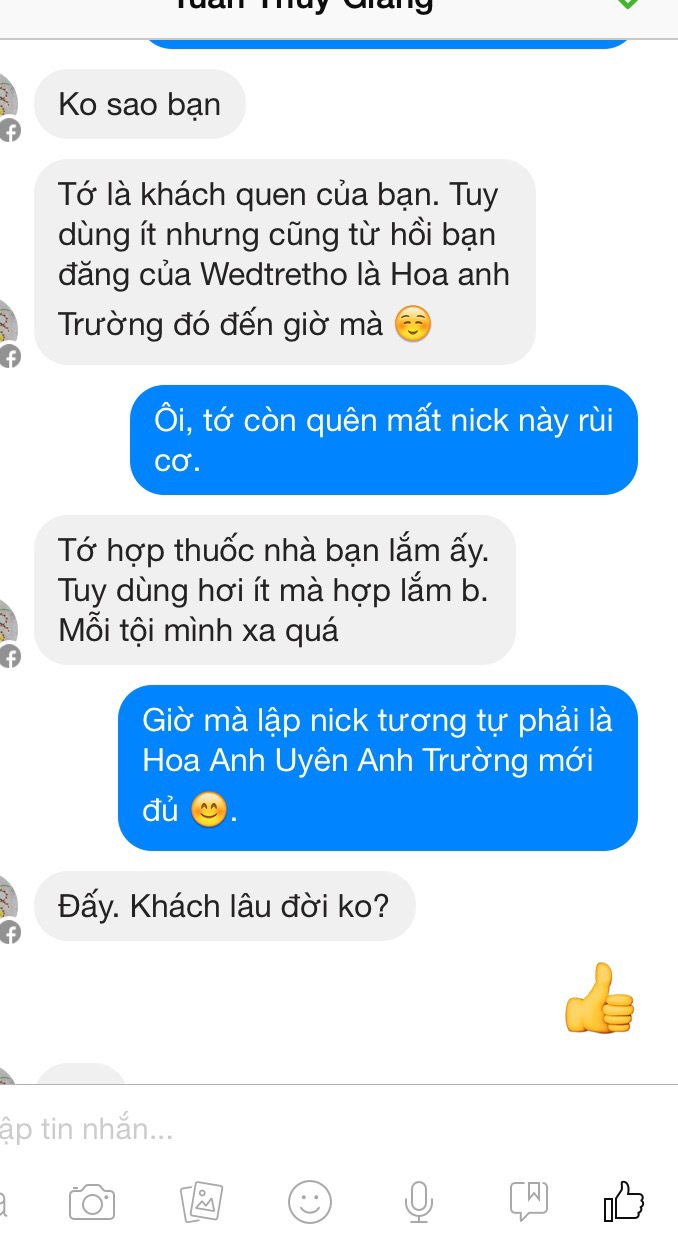Open the saved replies bookmark icon

[529, 1200]
